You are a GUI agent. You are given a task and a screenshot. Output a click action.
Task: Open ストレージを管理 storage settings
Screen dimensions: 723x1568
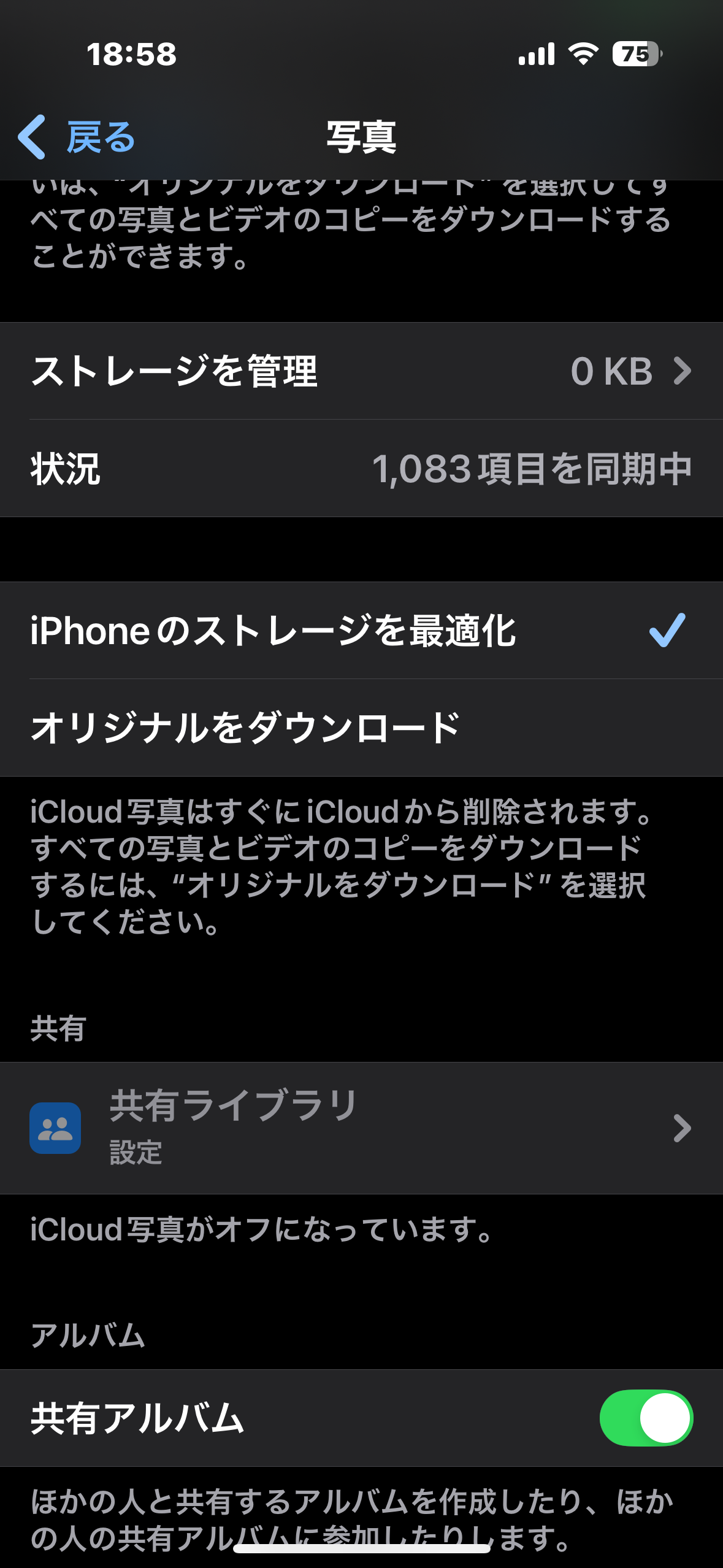[x=361, y=371]
